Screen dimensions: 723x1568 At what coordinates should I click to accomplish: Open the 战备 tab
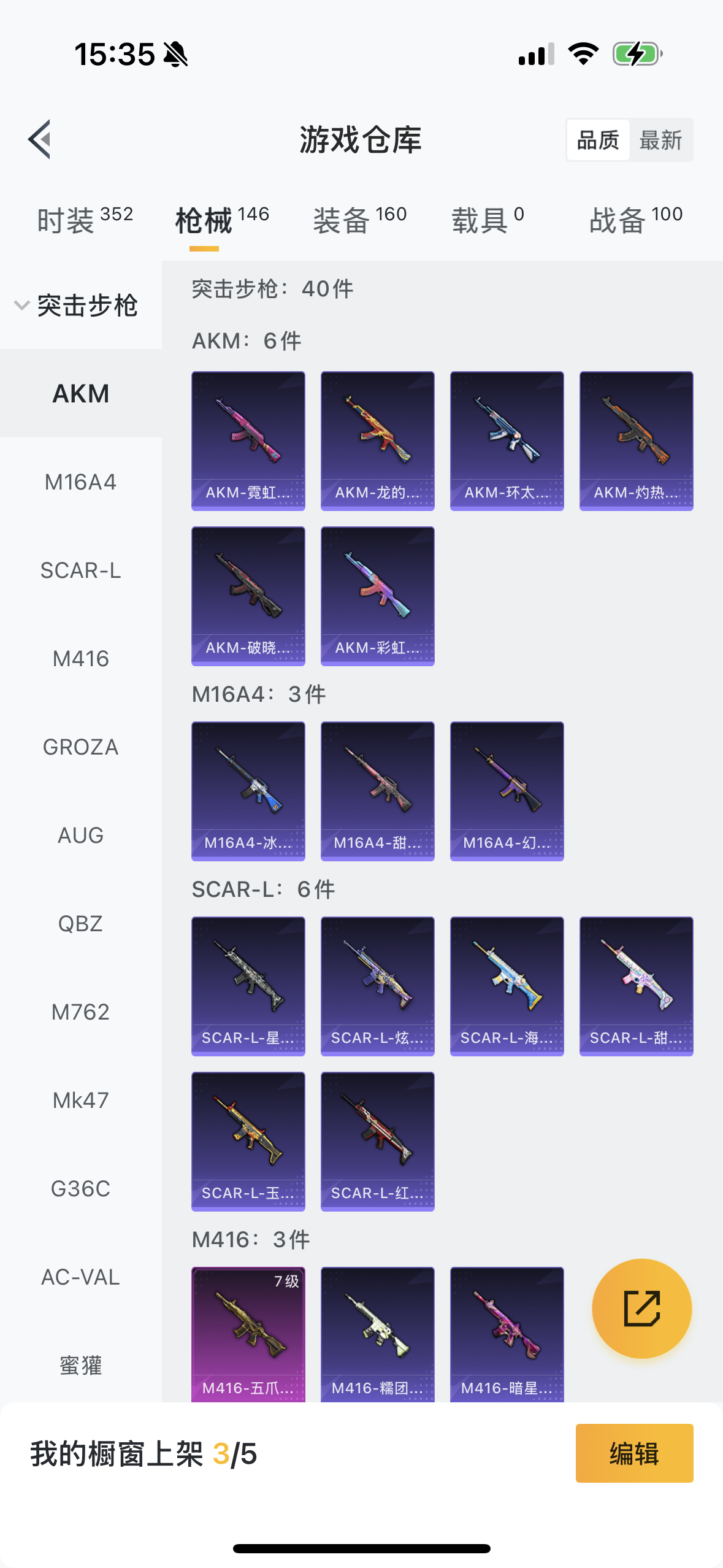point(636,220)
